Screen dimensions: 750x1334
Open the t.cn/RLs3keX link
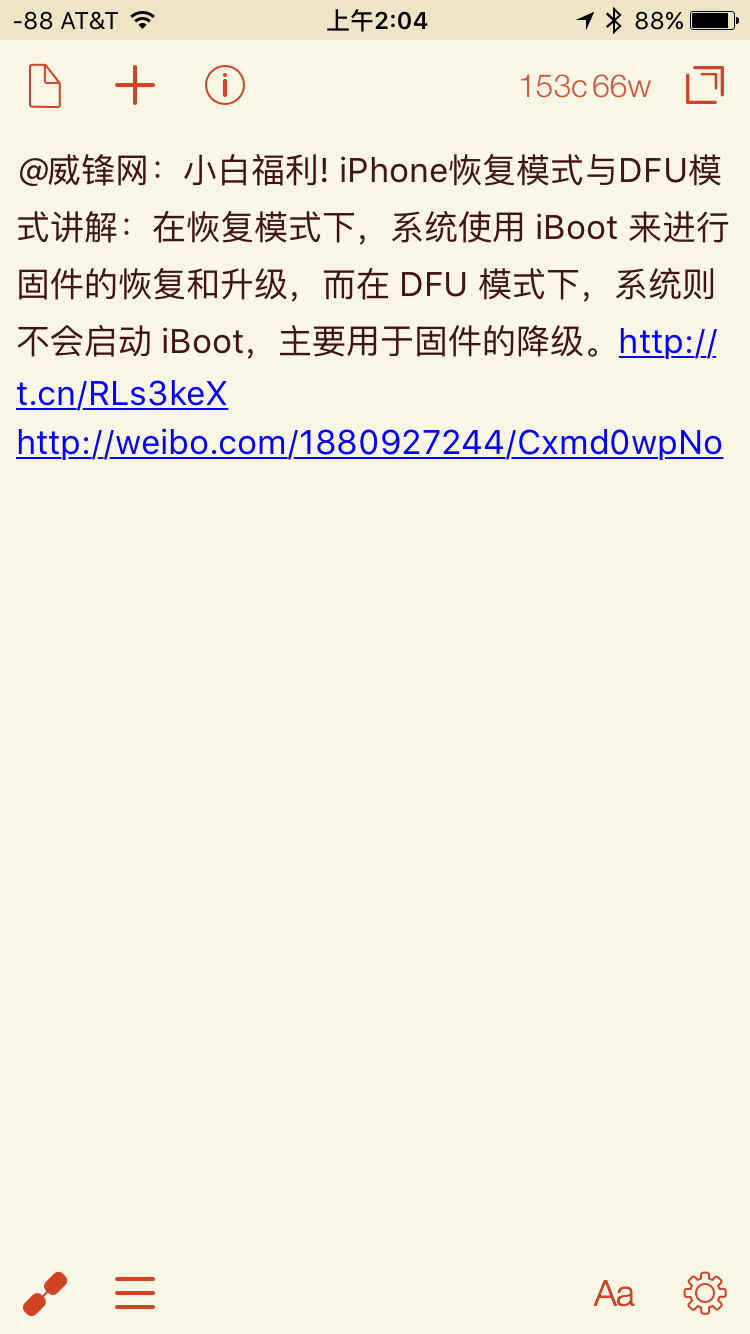(x=122, y=395)
